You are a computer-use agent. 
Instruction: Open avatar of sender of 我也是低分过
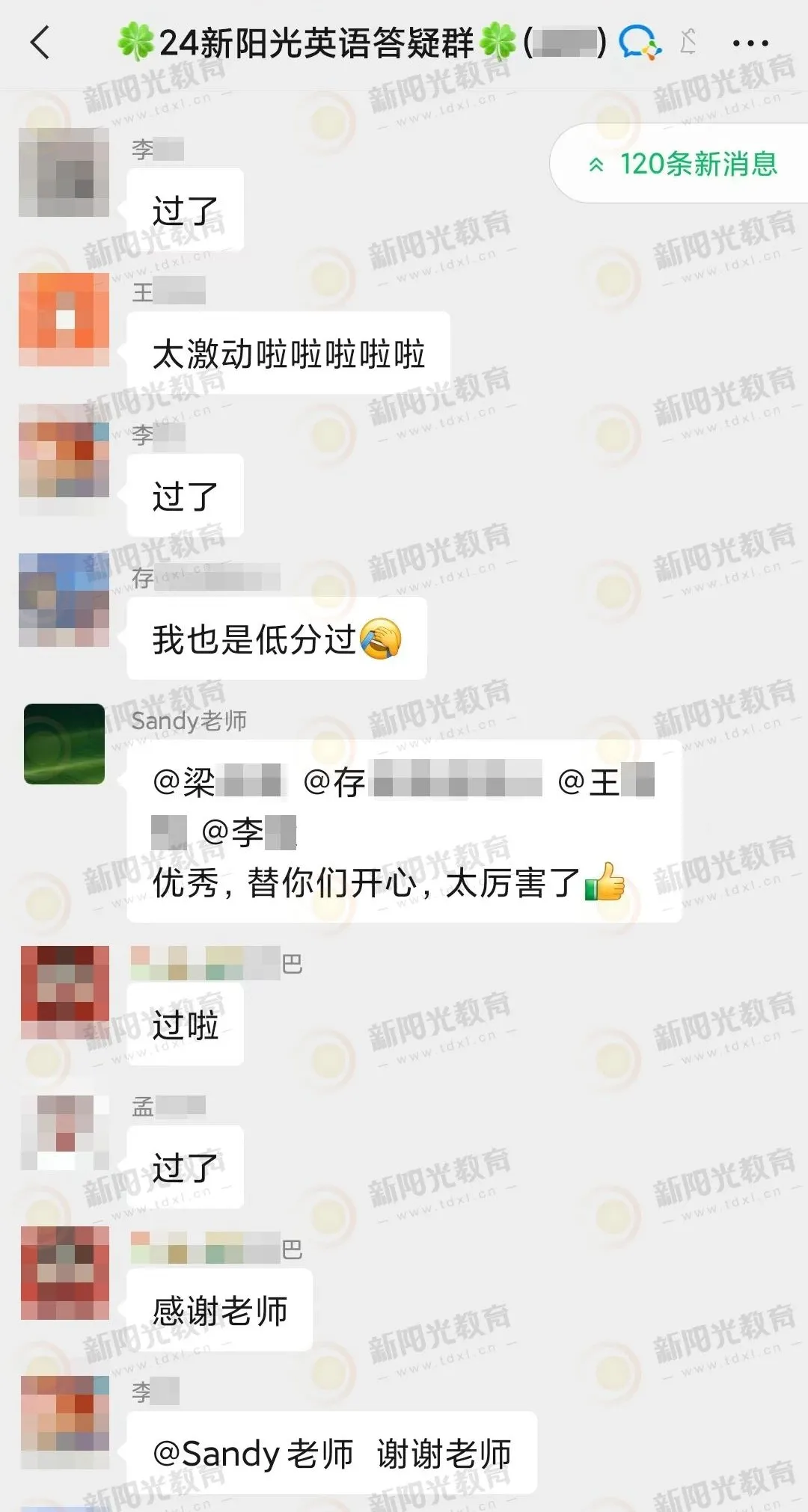pos(64,600)
